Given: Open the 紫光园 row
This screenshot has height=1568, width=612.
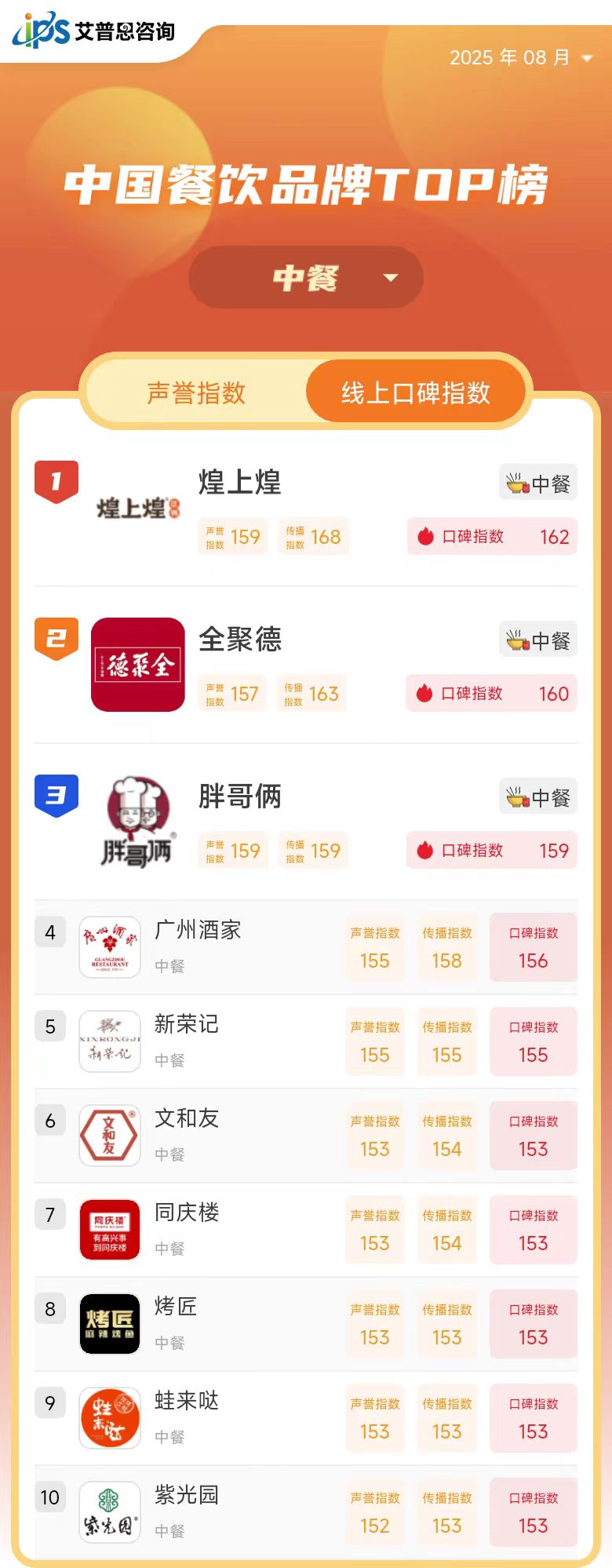Looking at the screenshot, I should (187, 1496).
